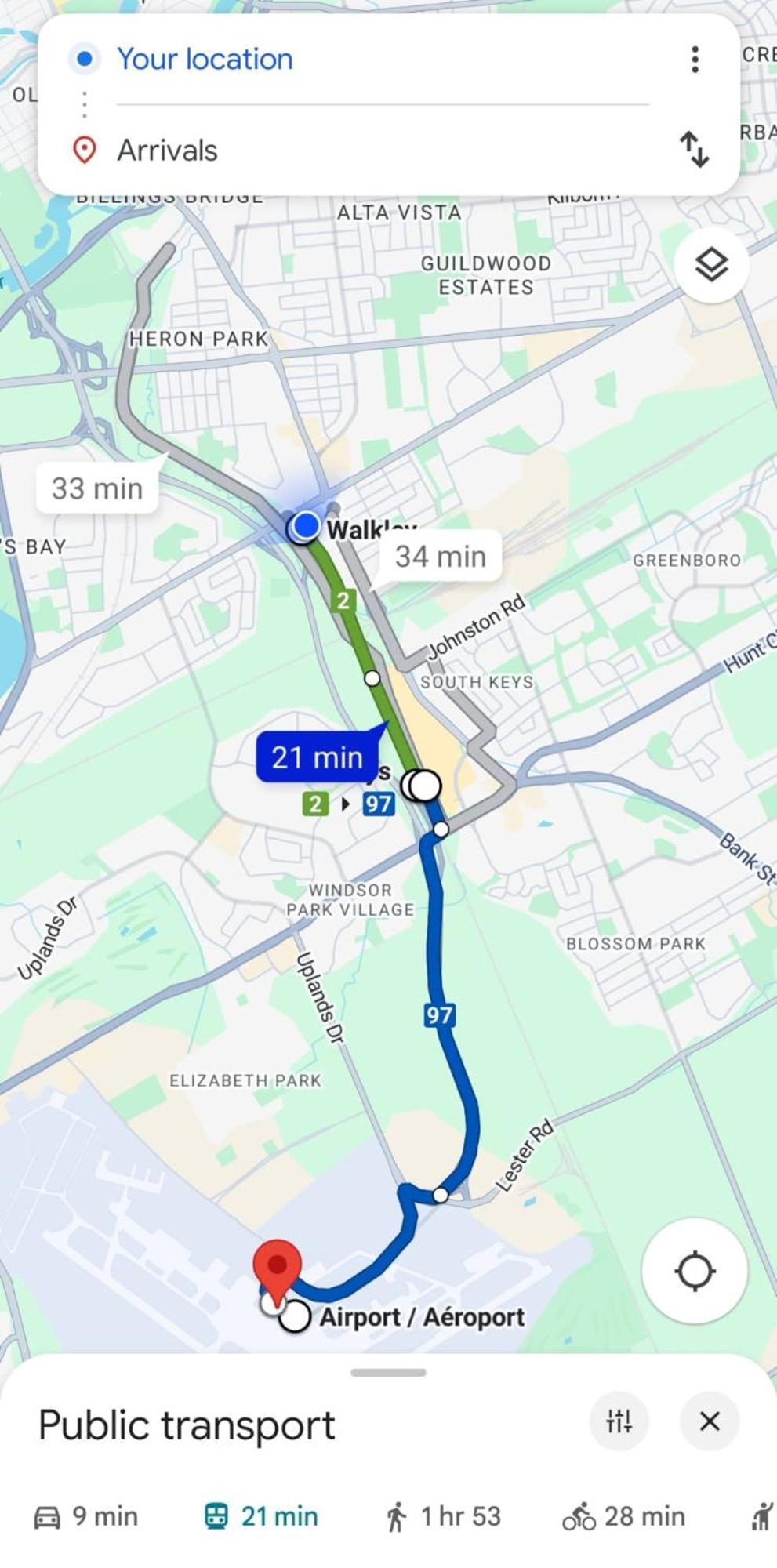
Task: Open the map layers selector
Action: pos(711,265)
